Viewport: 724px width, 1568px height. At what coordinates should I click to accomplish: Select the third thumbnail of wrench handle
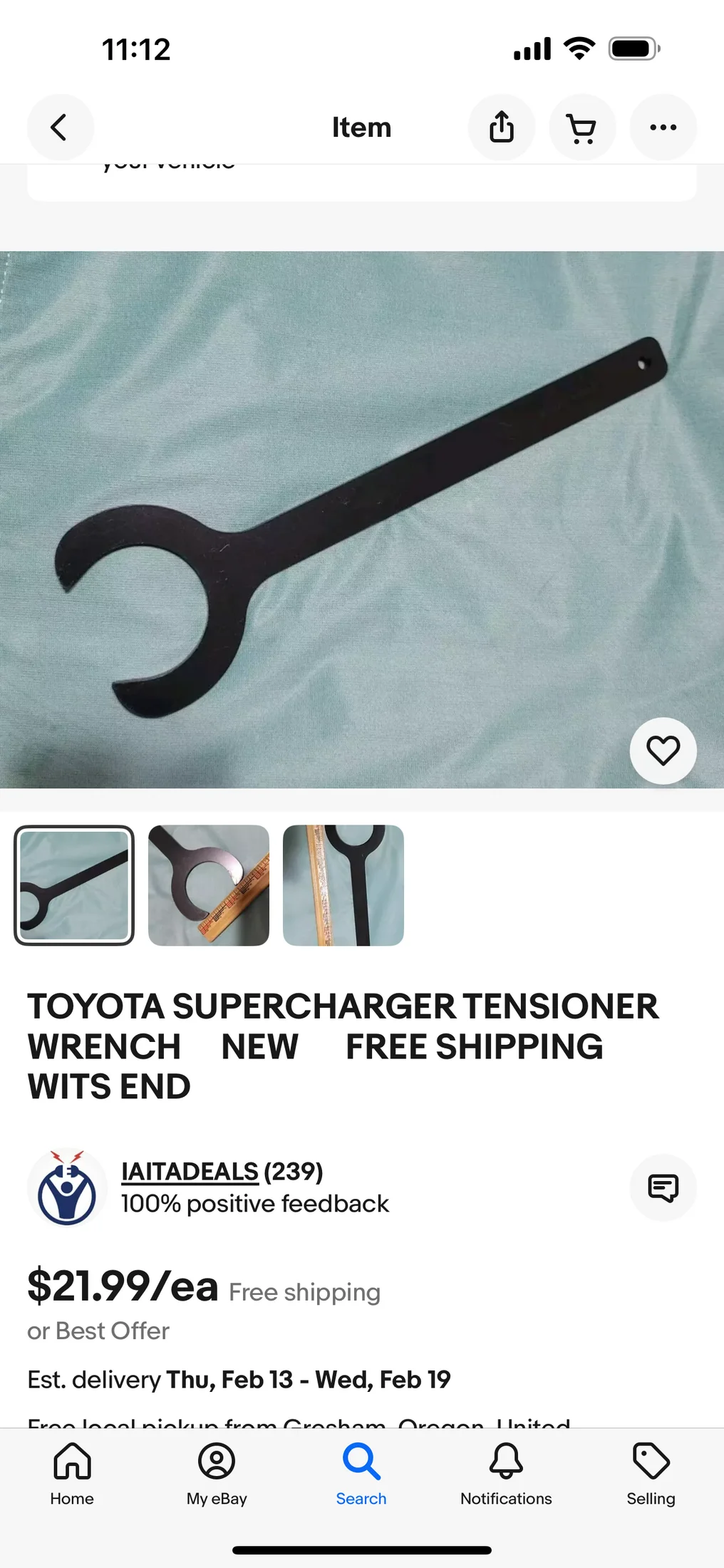tap(343, 885)
